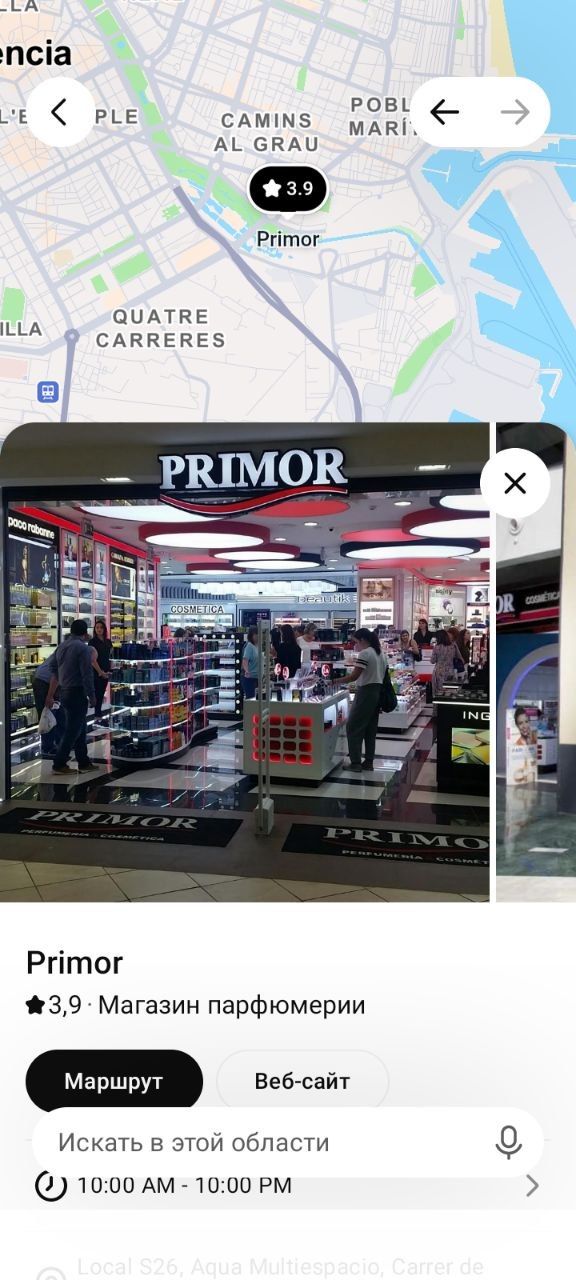
Task: Tap the left arrow to the previous result
Action: click(x=445, y=112)
